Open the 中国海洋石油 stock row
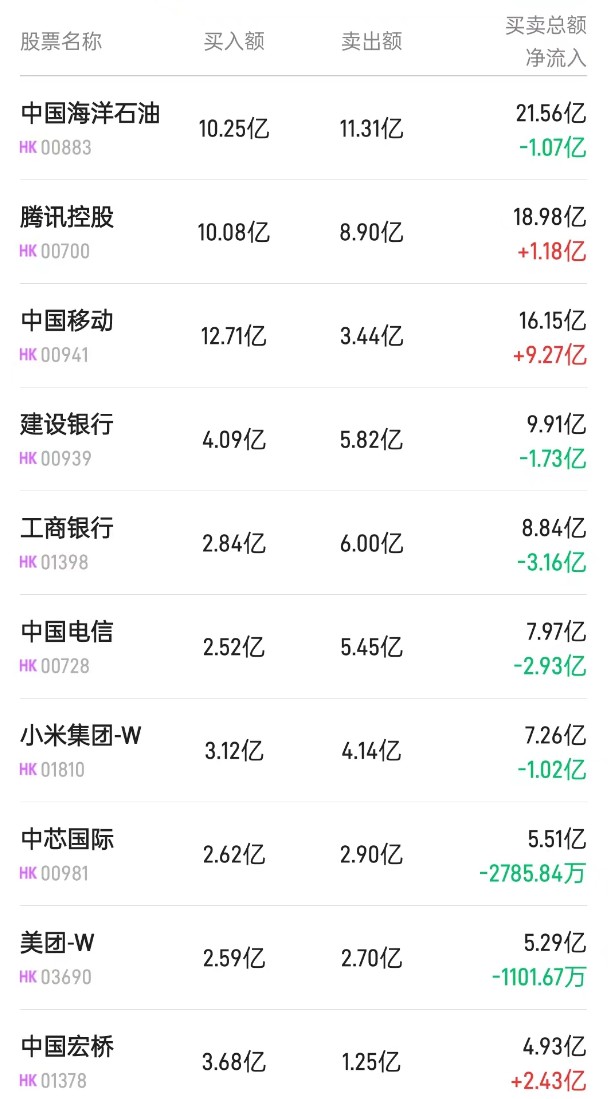 tap(90, 113)
